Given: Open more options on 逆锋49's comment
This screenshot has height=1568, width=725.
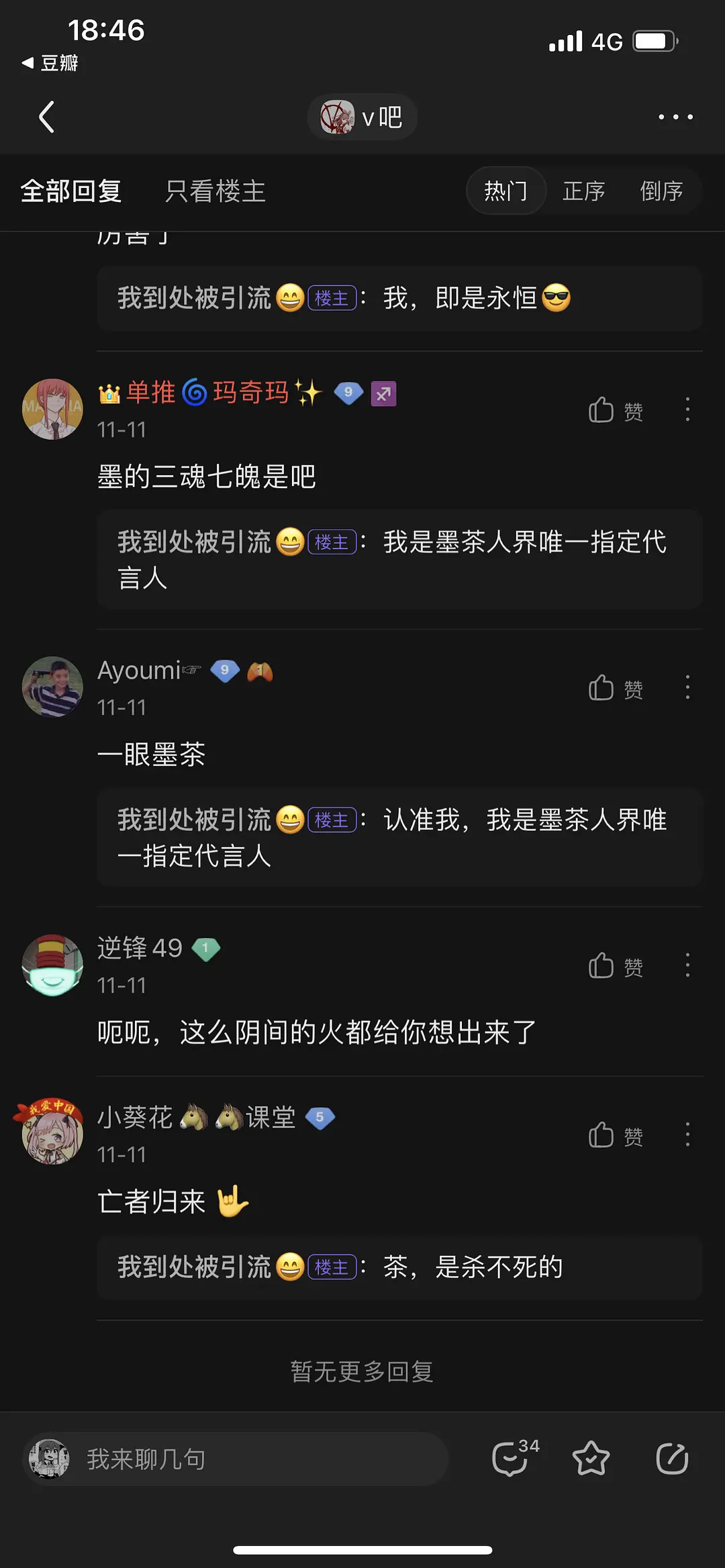Looking at the screenshot, I should point(687,966).
